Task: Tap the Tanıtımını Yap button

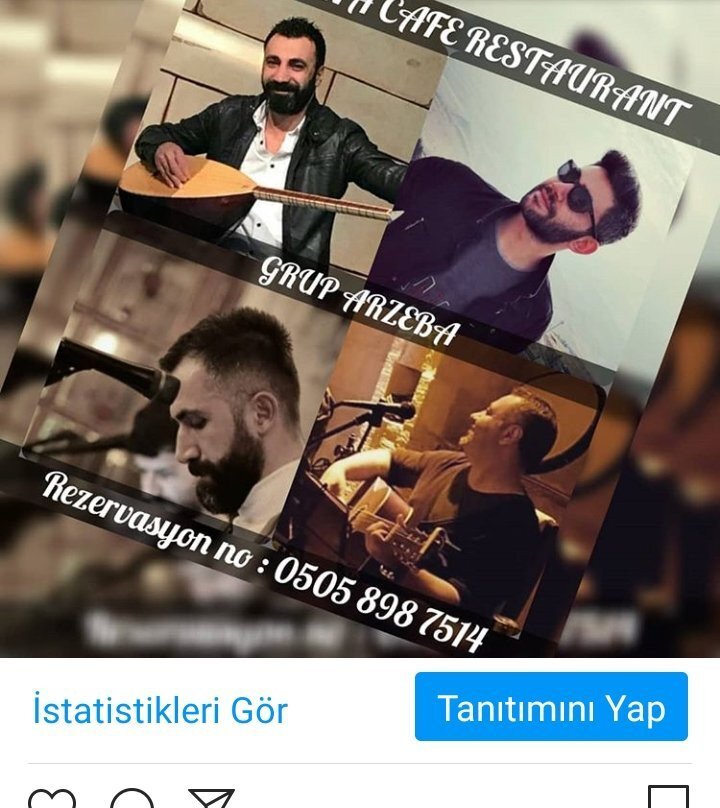Action: 551,707
